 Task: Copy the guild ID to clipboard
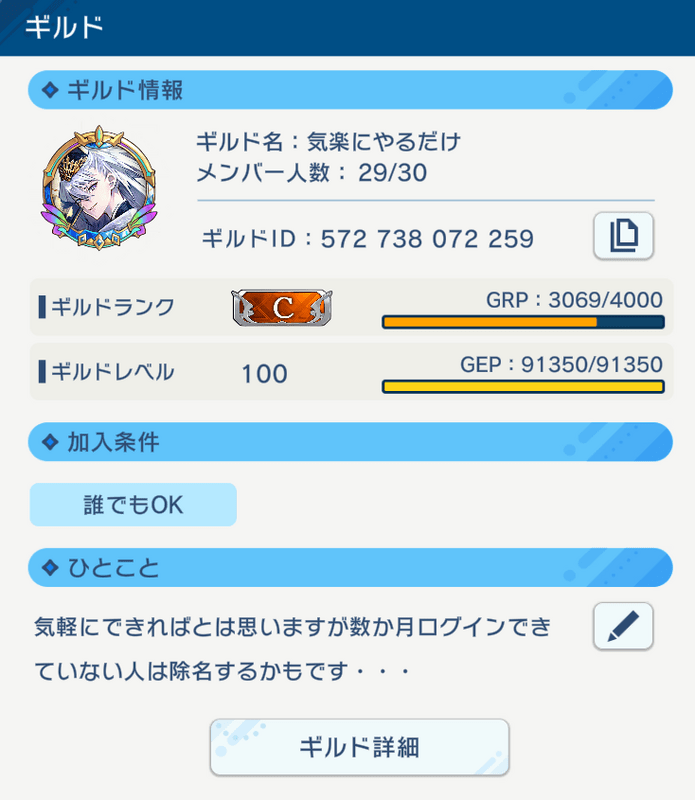pos(623,236)
